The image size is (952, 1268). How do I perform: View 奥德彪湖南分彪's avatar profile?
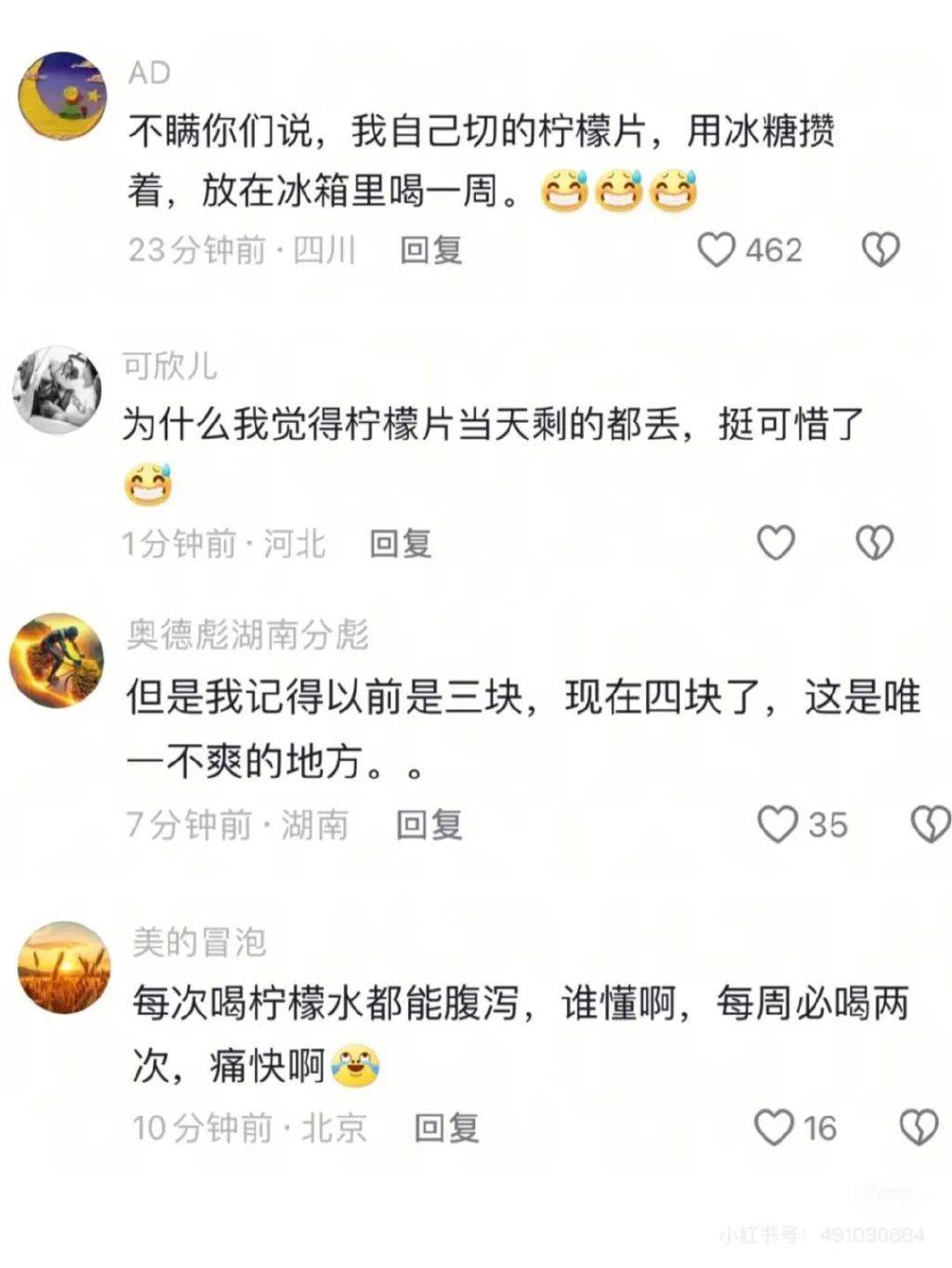(57, 660)
